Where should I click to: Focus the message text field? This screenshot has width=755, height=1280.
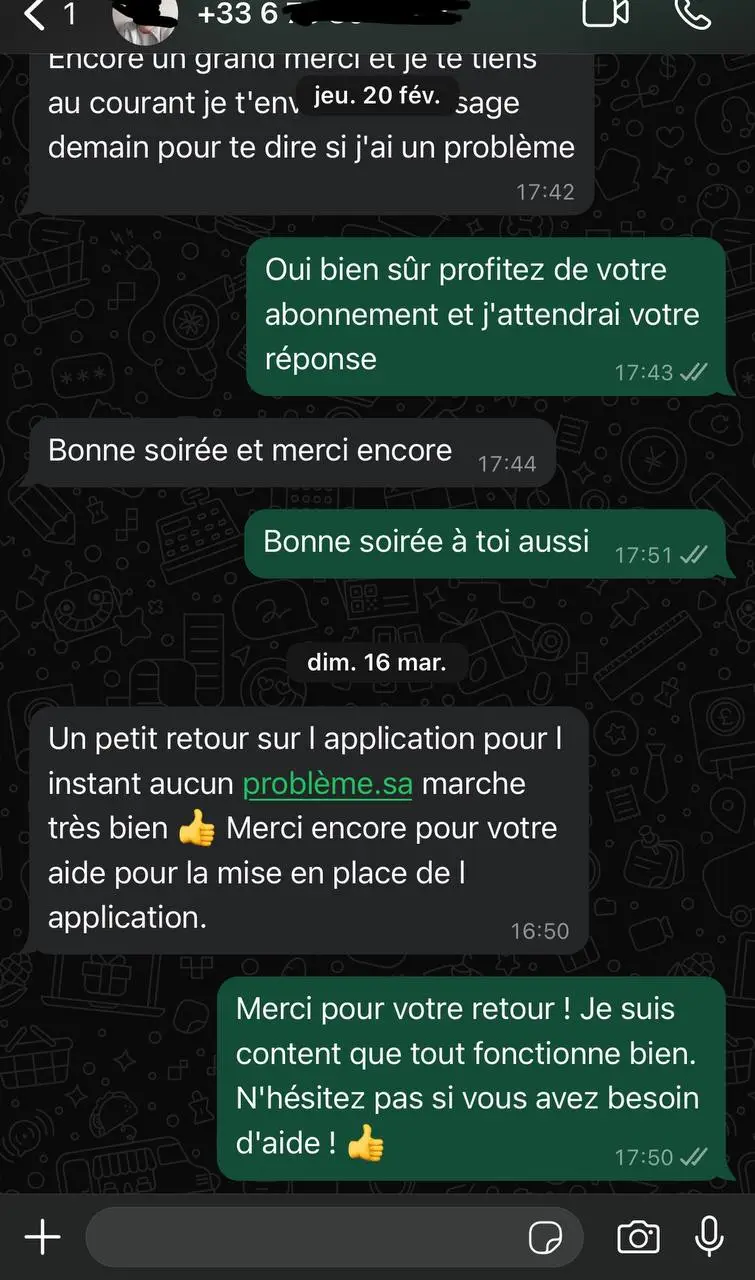300,1238
